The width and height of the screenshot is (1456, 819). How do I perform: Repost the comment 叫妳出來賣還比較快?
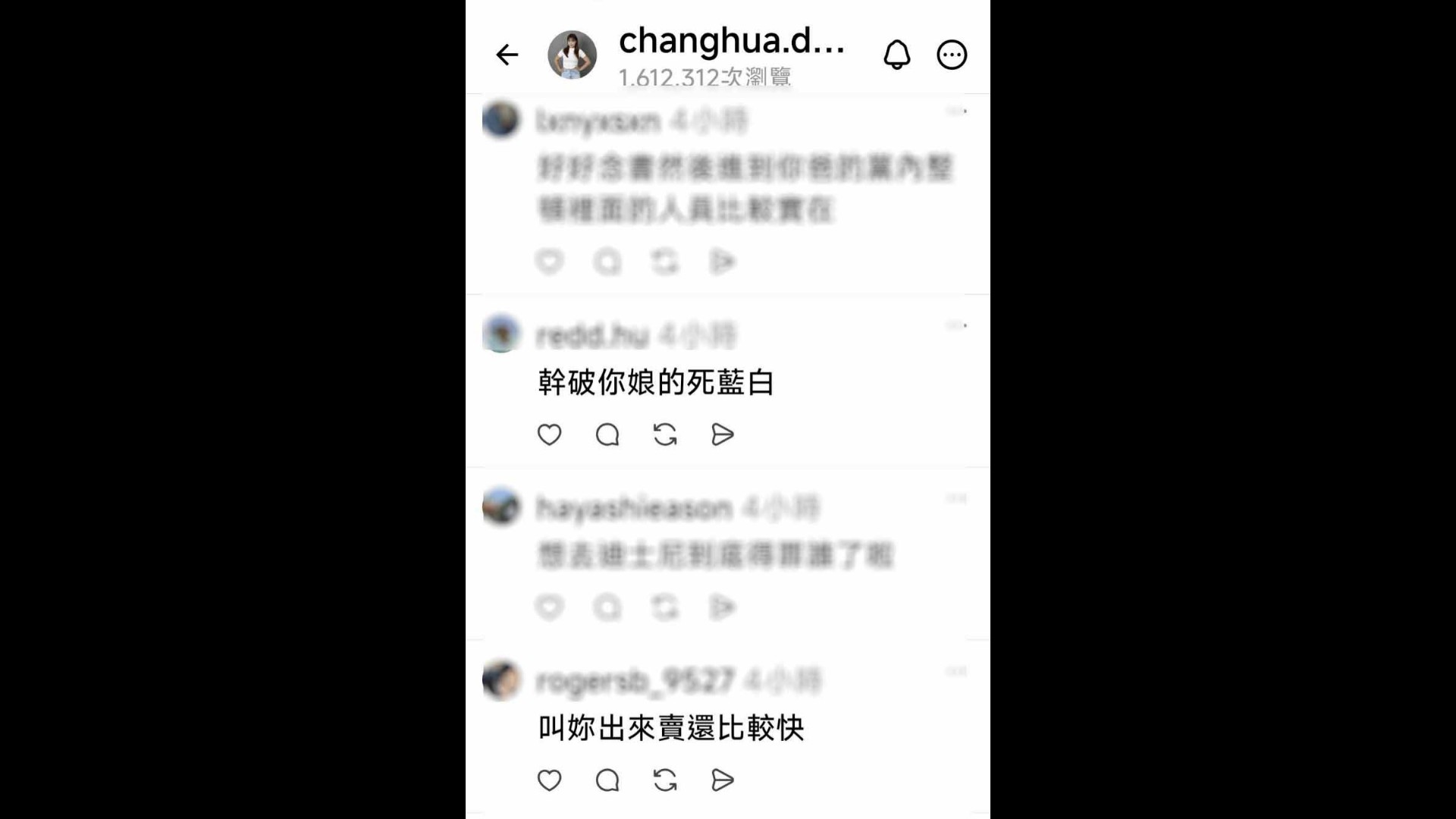point(665,780)
